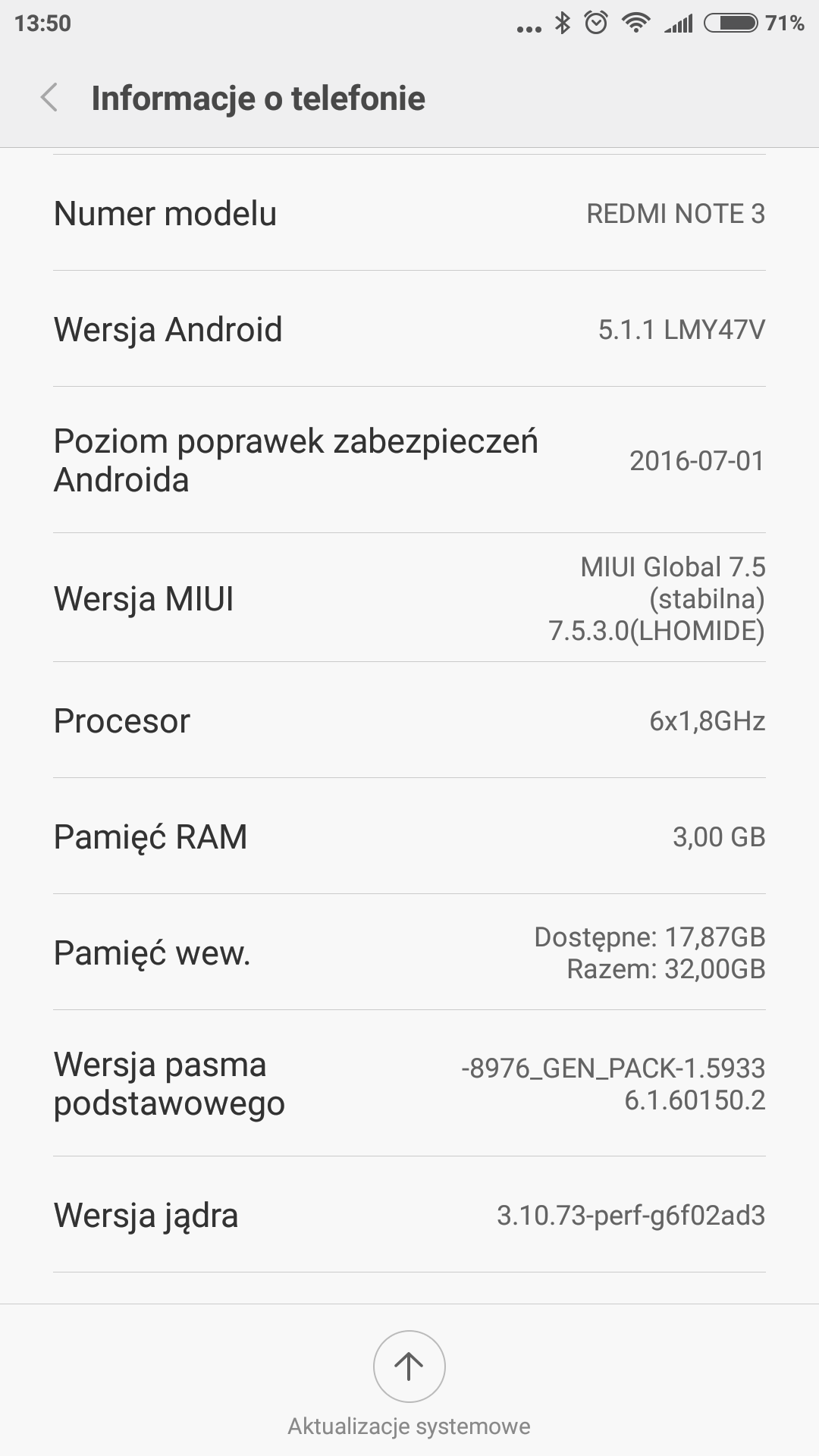Tap the Wersja MIUI row

(409, 598)
